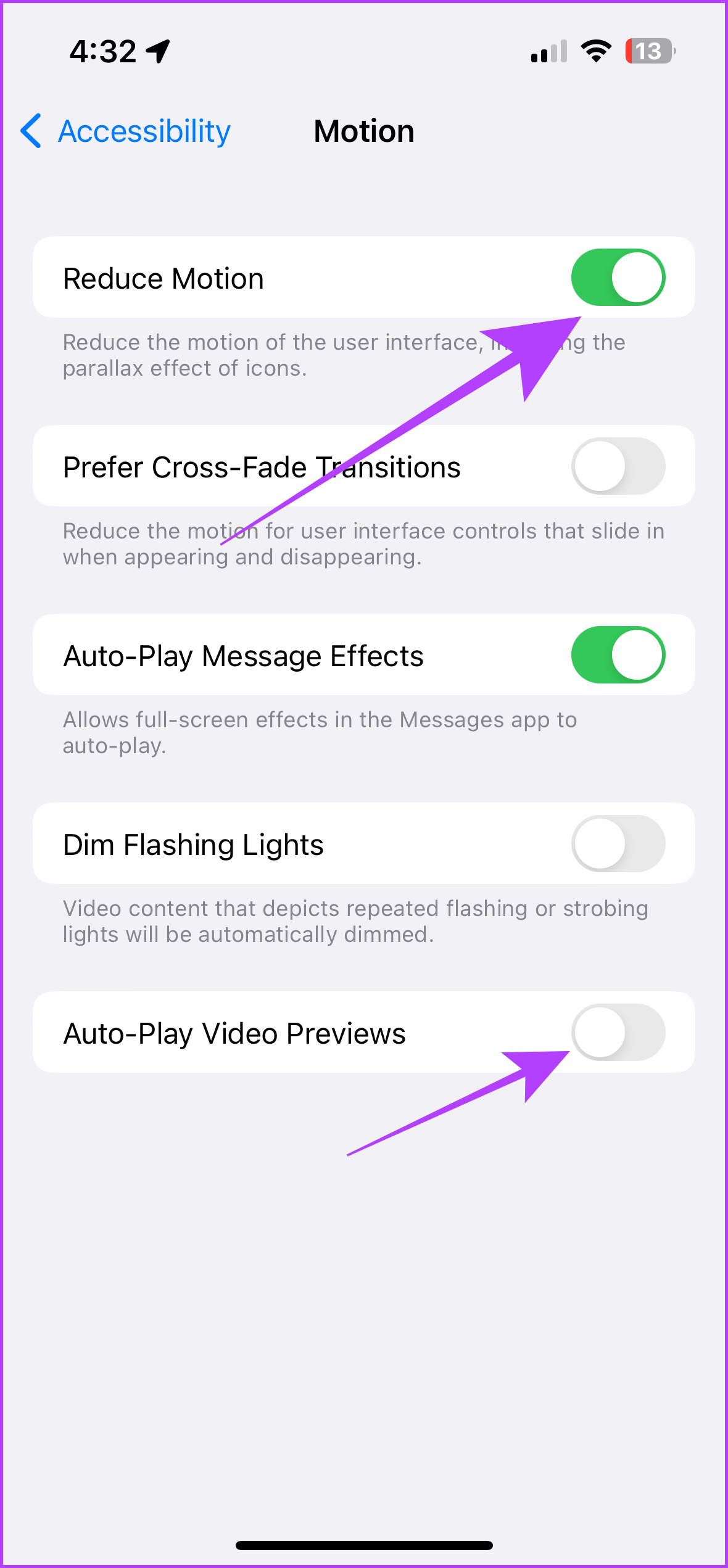Viewport: 728px width, 1568px height.
Task: Disable the Reduce Motion toggle
Action: [x=619, y=277]
